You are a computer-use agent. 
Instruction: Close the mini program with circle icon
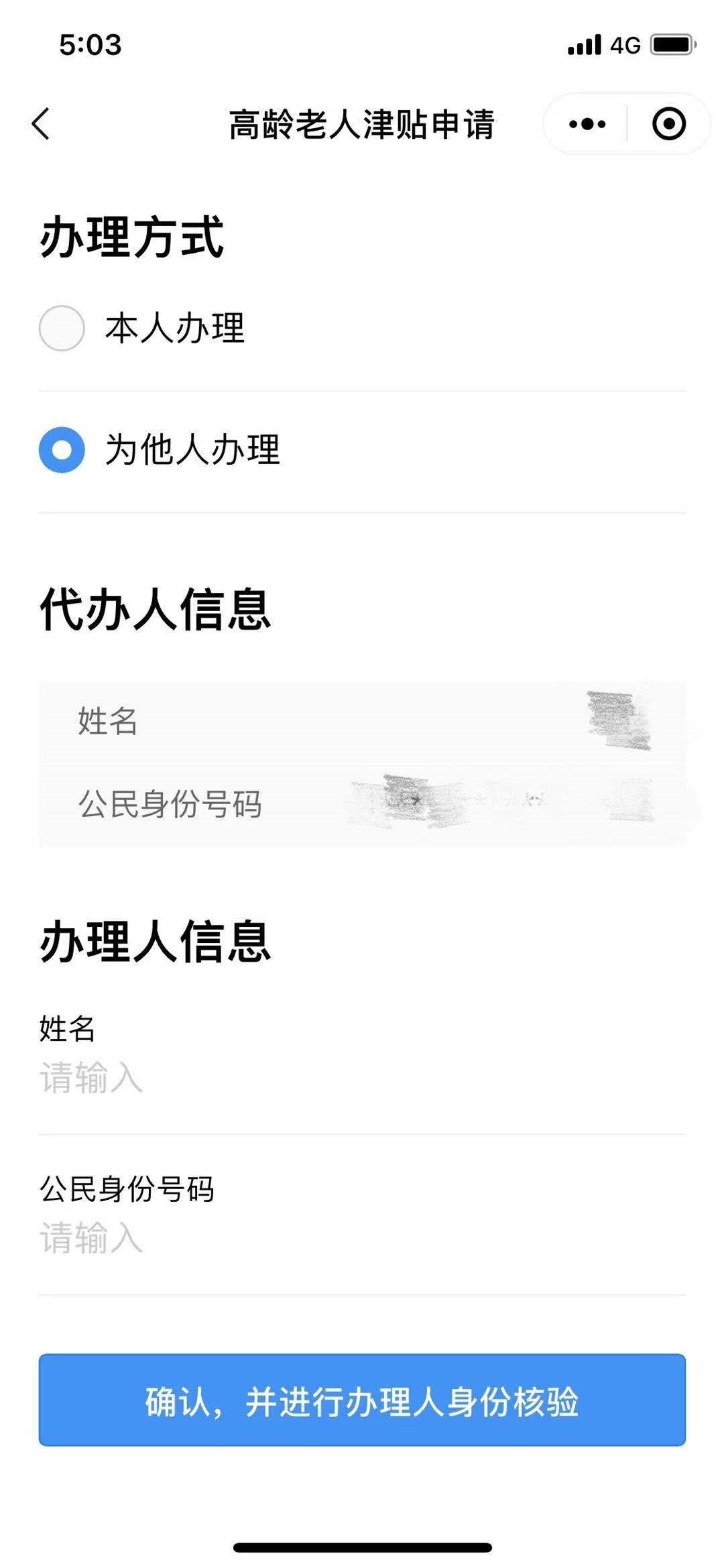(x=668, y=124)
